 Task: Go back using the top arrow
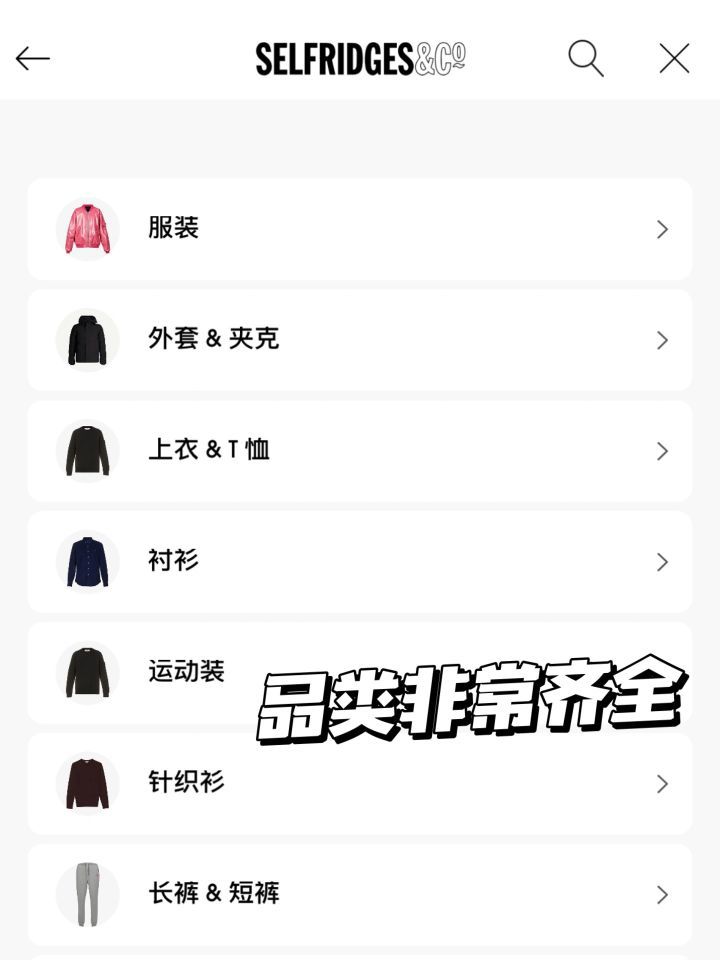coord(32,59)
